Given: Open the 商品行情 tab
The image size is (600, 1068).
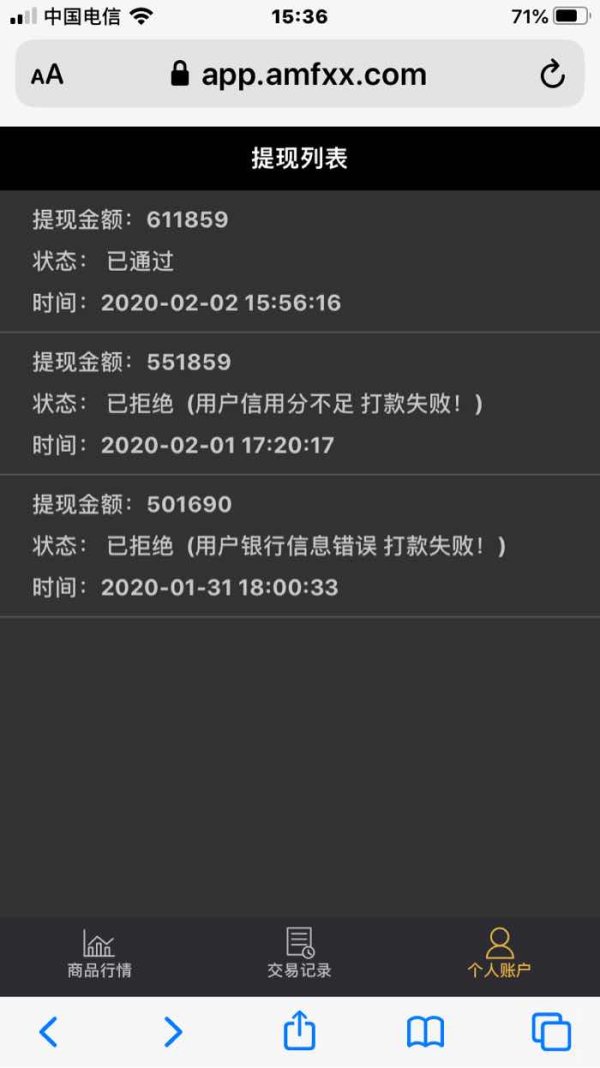Looking at the screenshot, I should pyautogui.click(x=99, y=954).
